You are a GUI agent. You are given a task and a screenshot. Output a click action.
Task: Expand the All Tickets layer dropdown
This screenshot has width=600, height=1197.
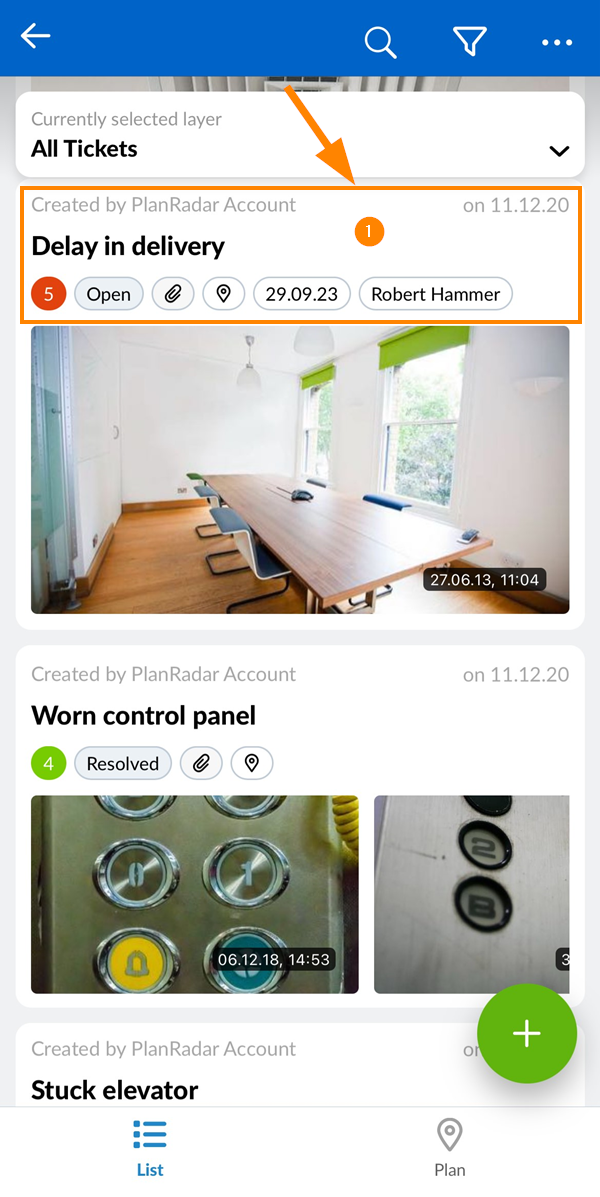(558, 151)
